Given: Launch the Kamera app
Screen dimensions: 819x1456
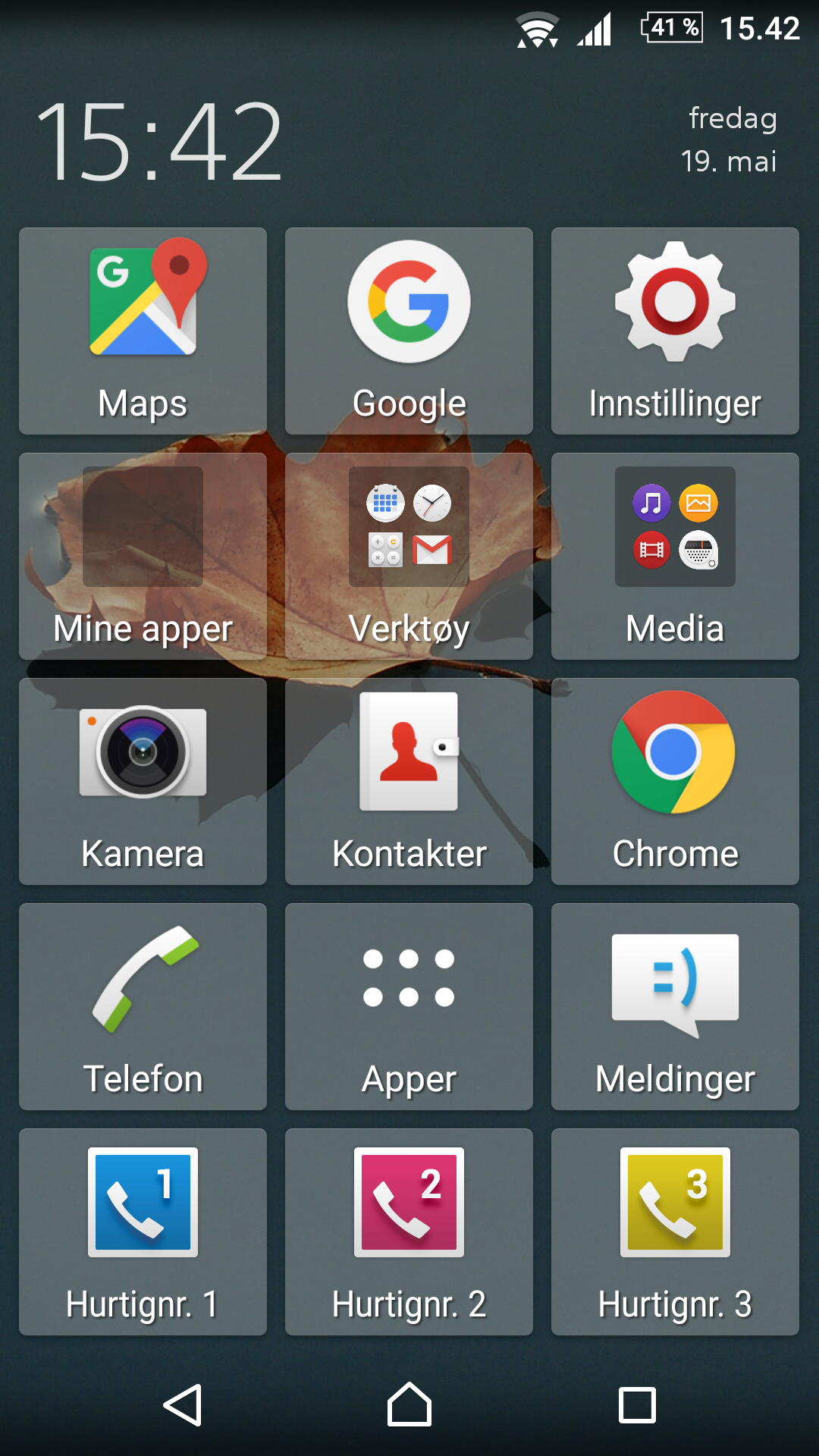Looking at the screenshot, I should tap(143, 781).
